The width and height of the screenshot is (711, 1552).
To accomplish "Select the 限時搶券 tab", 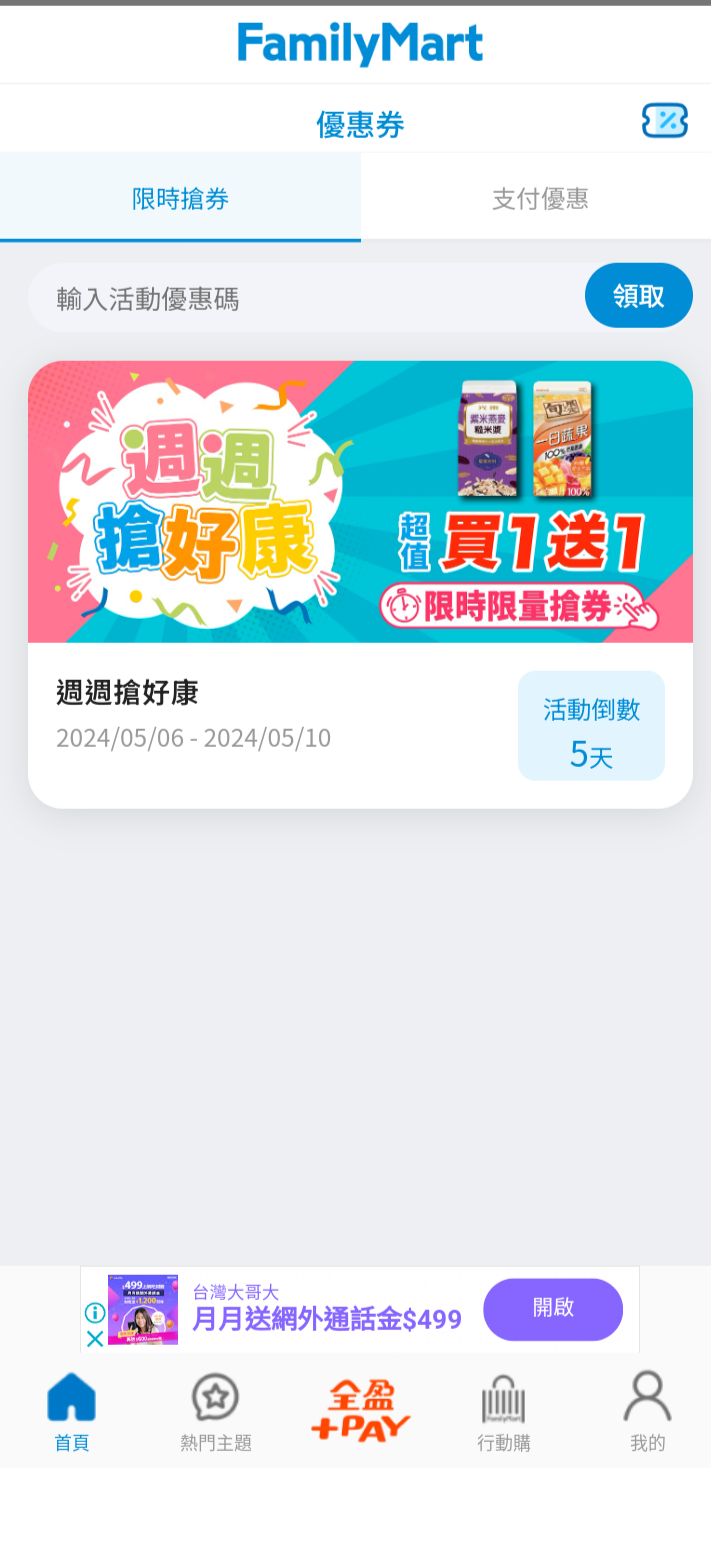I will pyautogui.click(x=180, y=198).
